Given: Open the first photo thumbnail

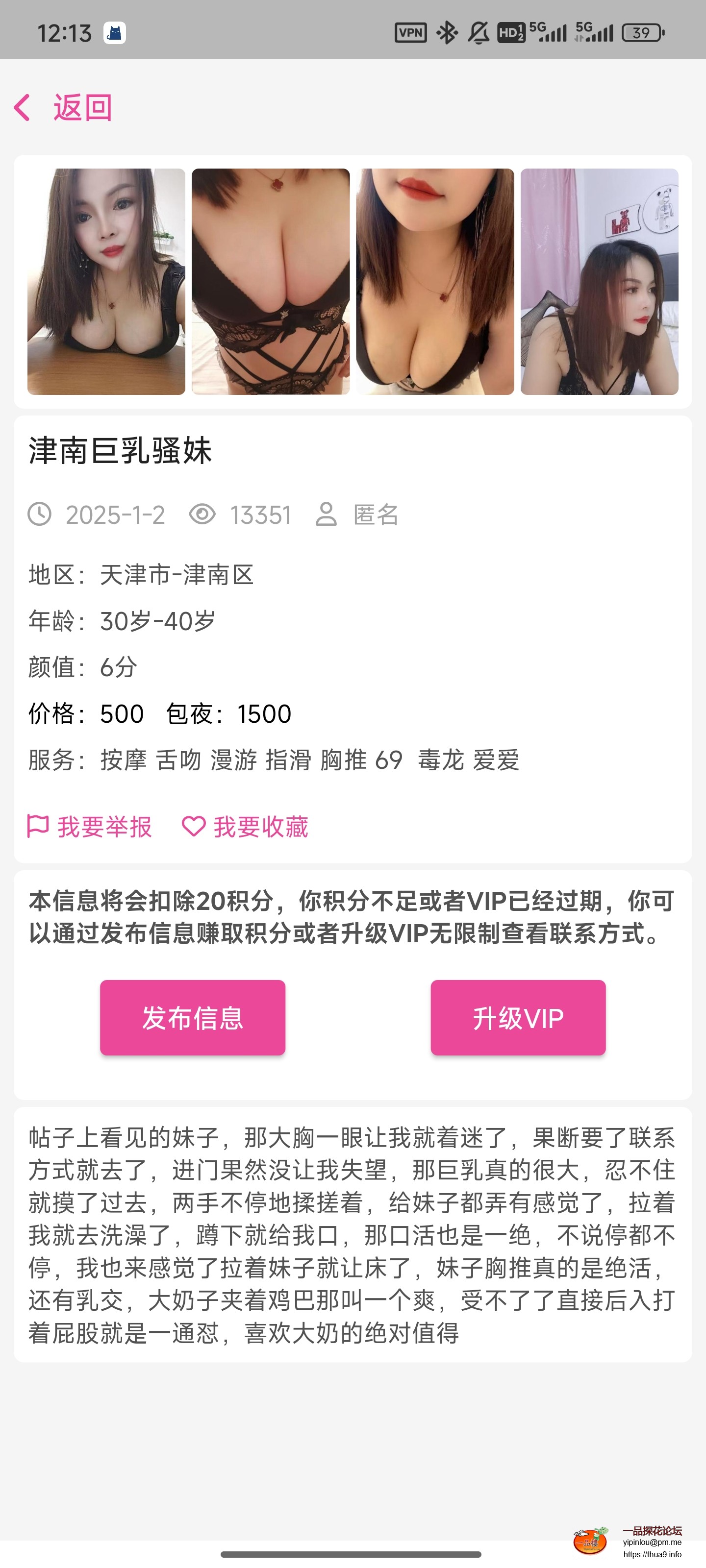Looking at the screenshot, I should click(x=106, y=281).
